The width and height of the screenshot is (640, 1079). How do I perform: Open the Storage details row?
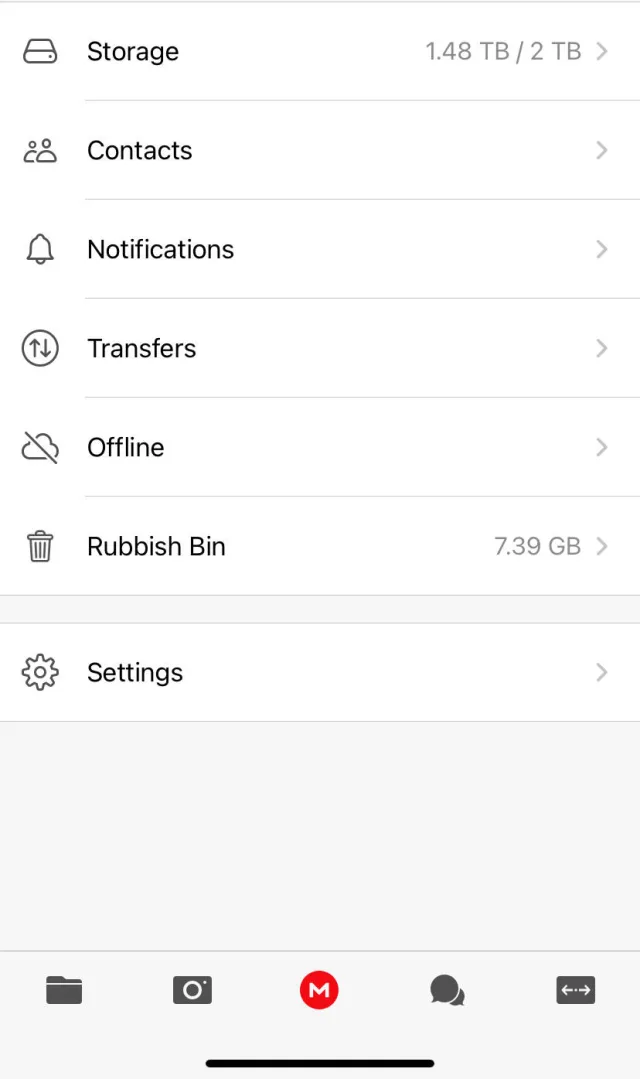click(x=320, y=51)
